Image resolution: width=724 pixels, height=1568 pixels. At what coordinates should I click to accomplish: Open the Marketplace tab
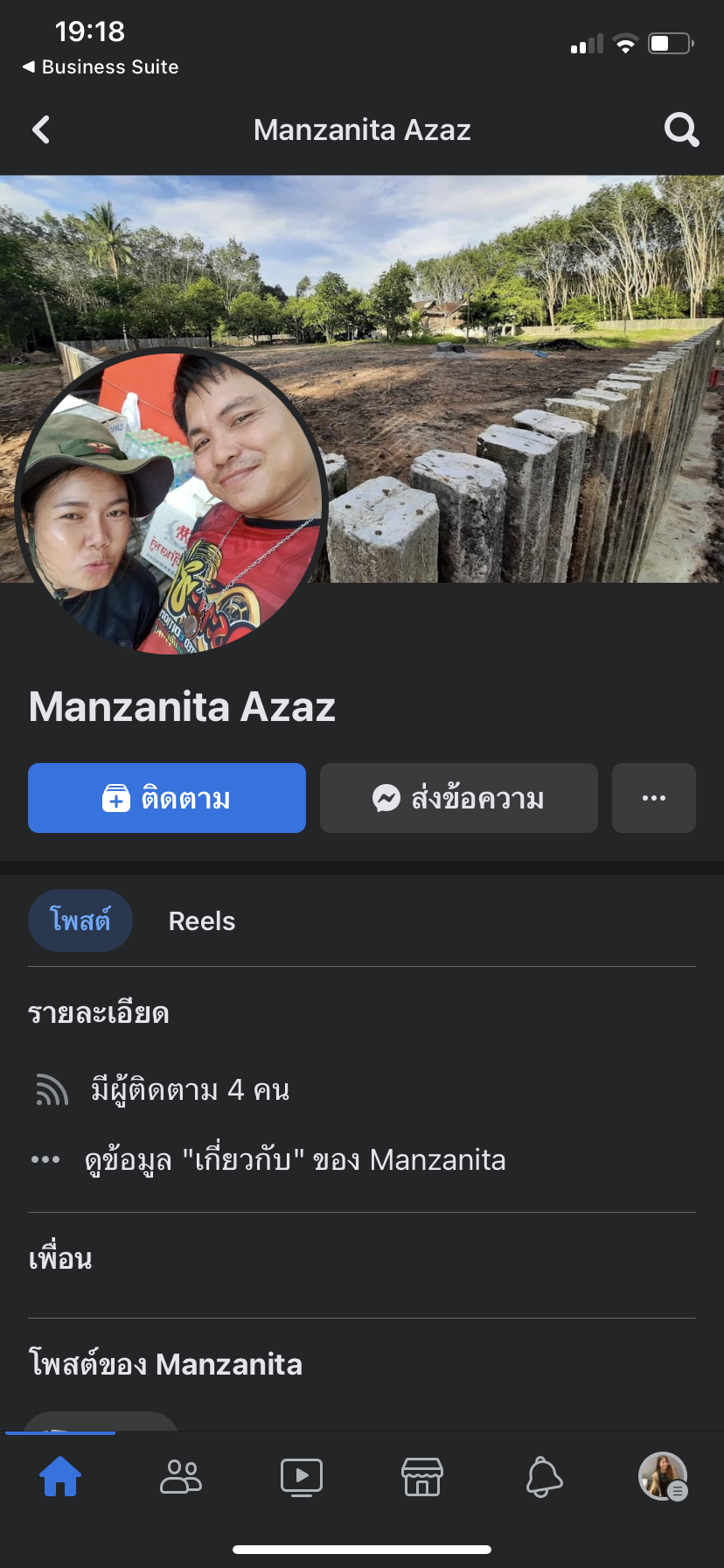[422, 1477]
